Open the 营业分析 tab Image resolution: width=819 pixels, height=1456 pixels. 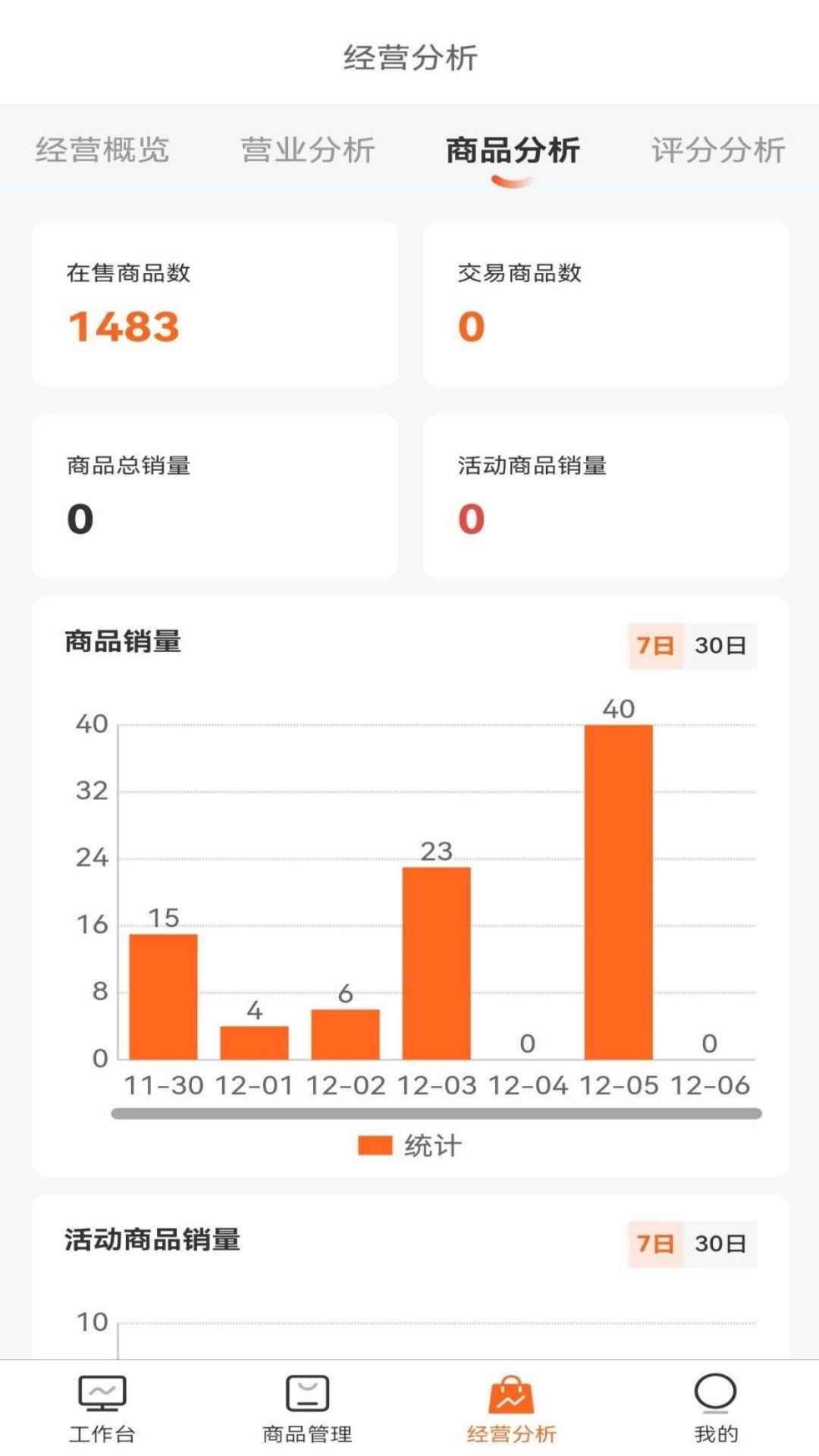pos(307,150)
